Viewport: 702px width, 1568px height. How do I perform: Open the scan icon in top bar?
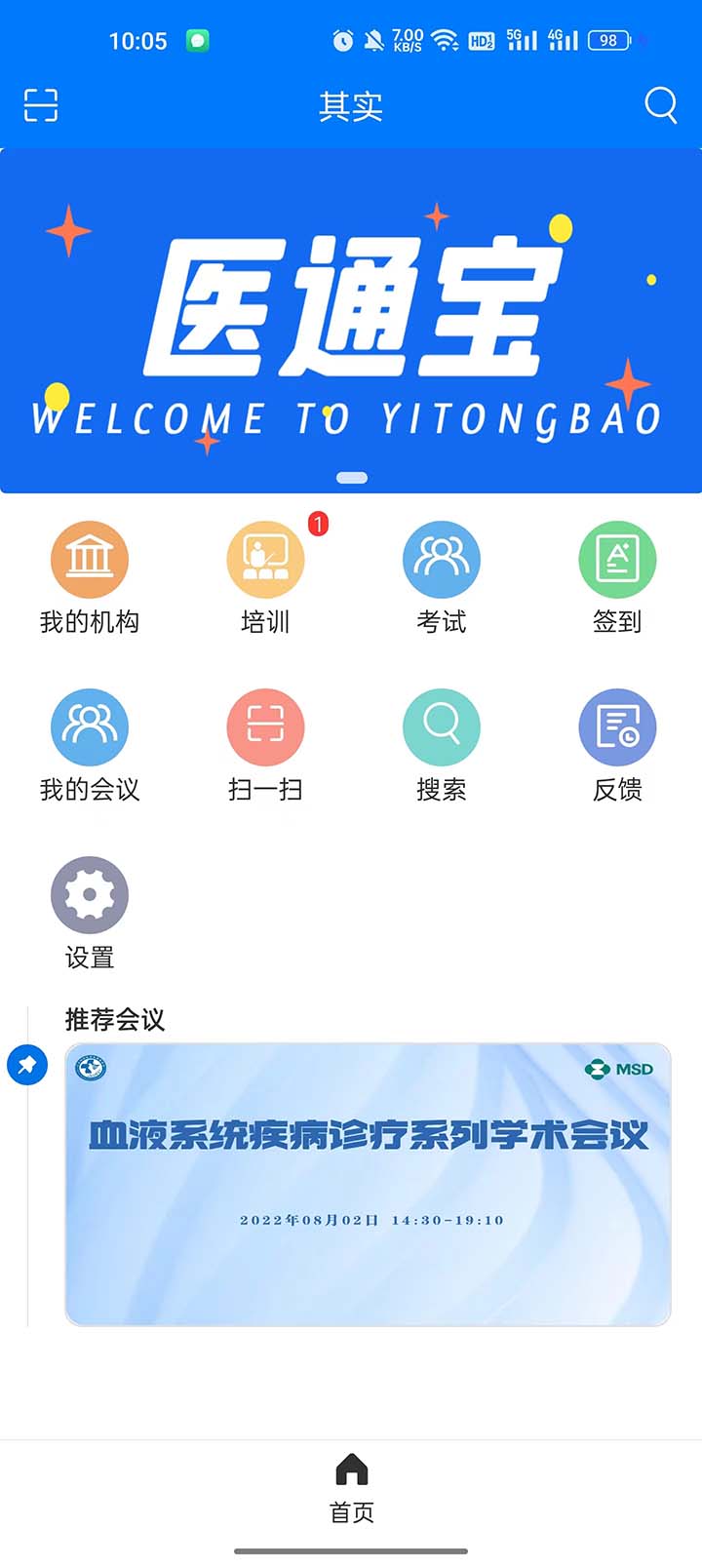41,104
